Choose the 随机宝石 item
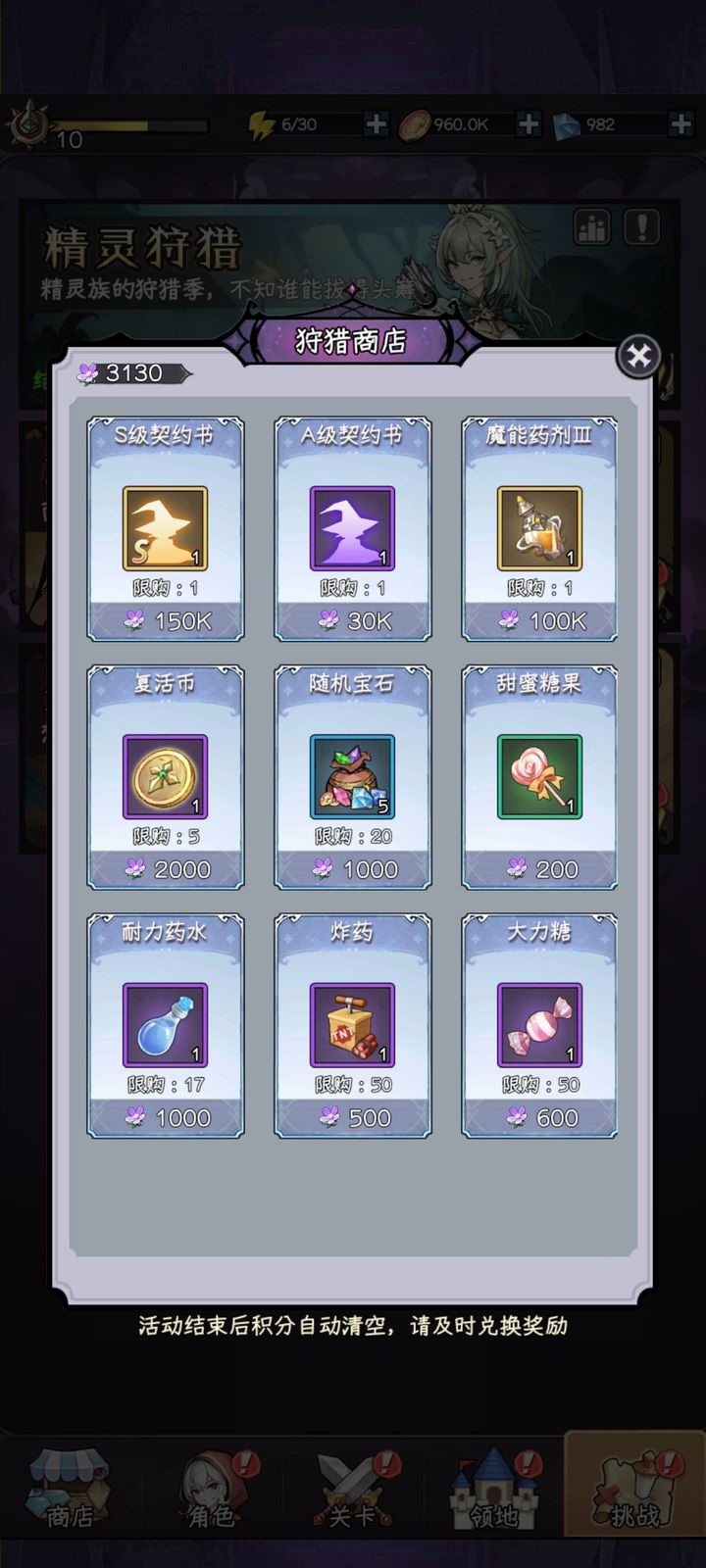The height and width of the screenshot is (1568, 706). point(352,777)
